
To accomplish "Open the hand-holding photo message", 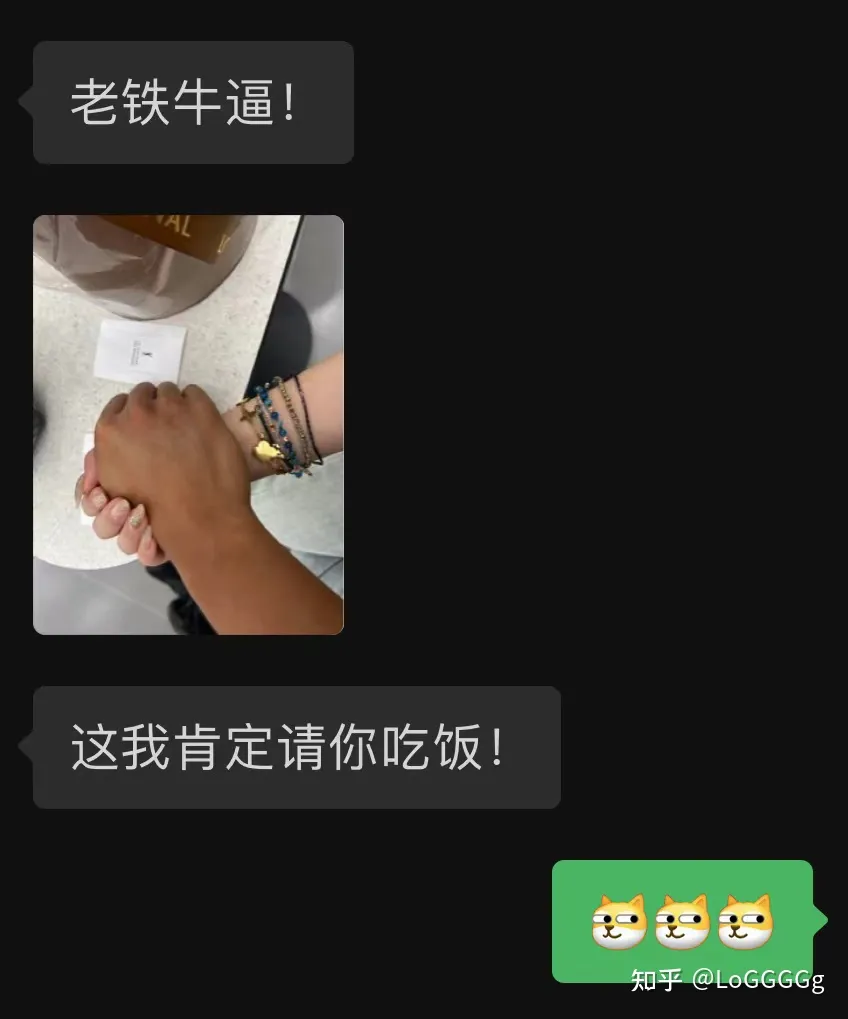I will click(188, 424).
